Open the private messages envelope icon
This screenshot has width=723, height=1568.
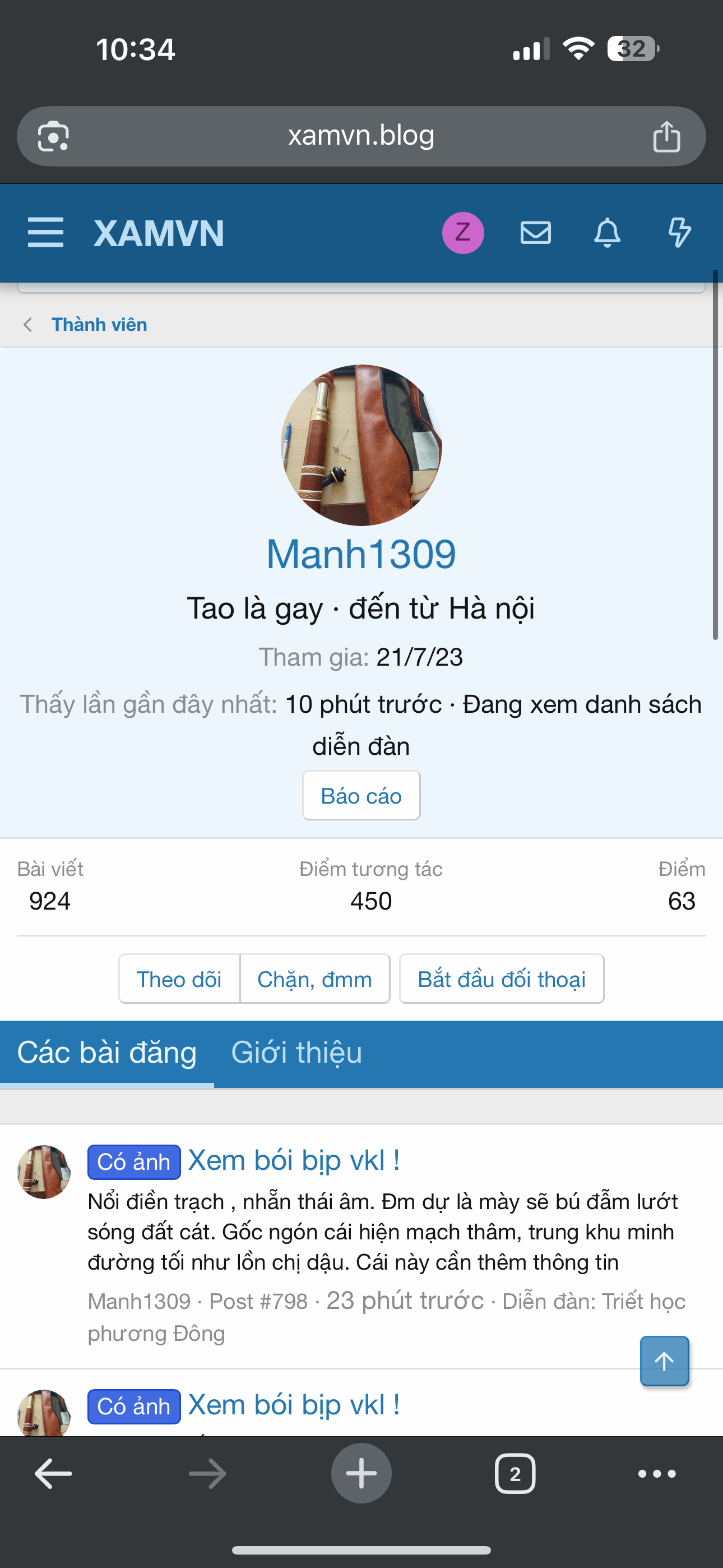(x=536, y=232)
